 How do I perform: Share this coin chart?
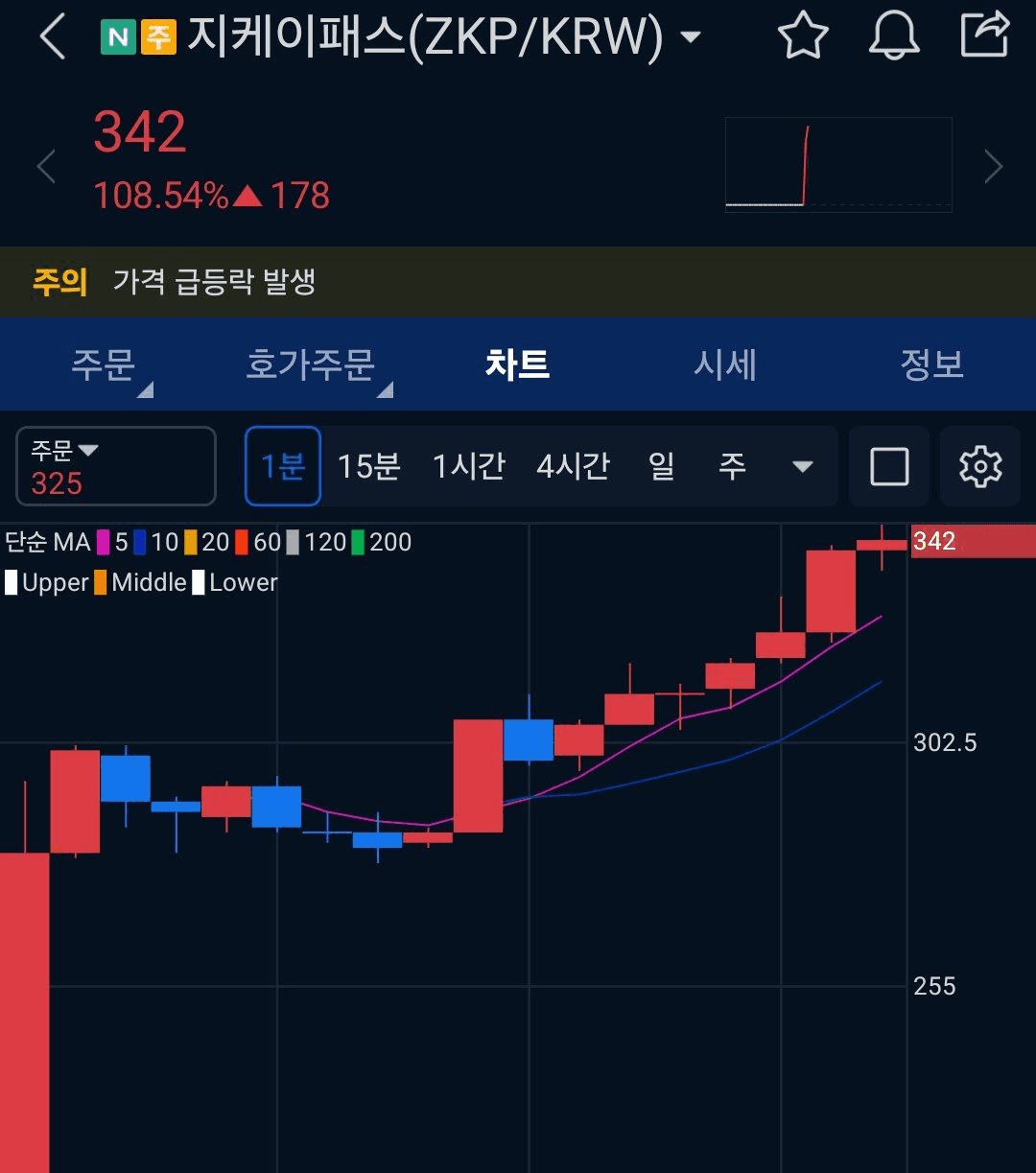click(984, 35)
